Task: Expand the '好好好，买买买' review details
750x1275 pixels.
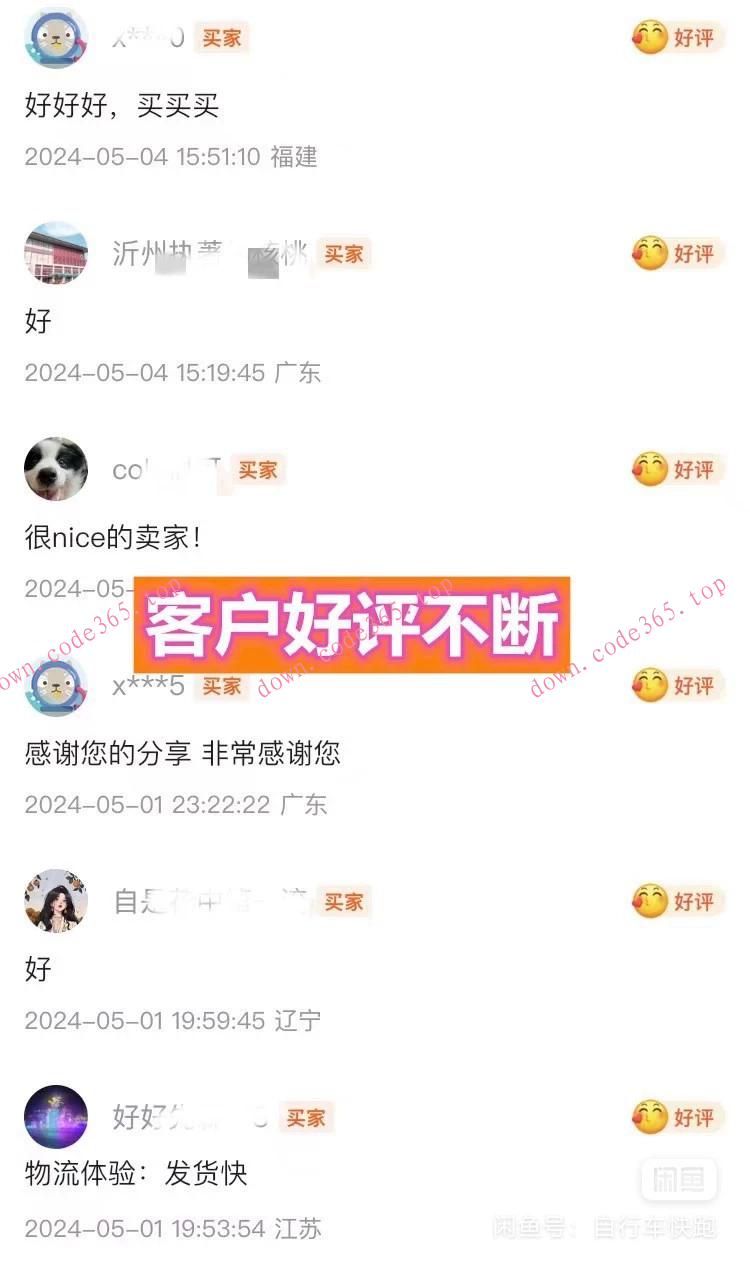Action: coord(120,107)
